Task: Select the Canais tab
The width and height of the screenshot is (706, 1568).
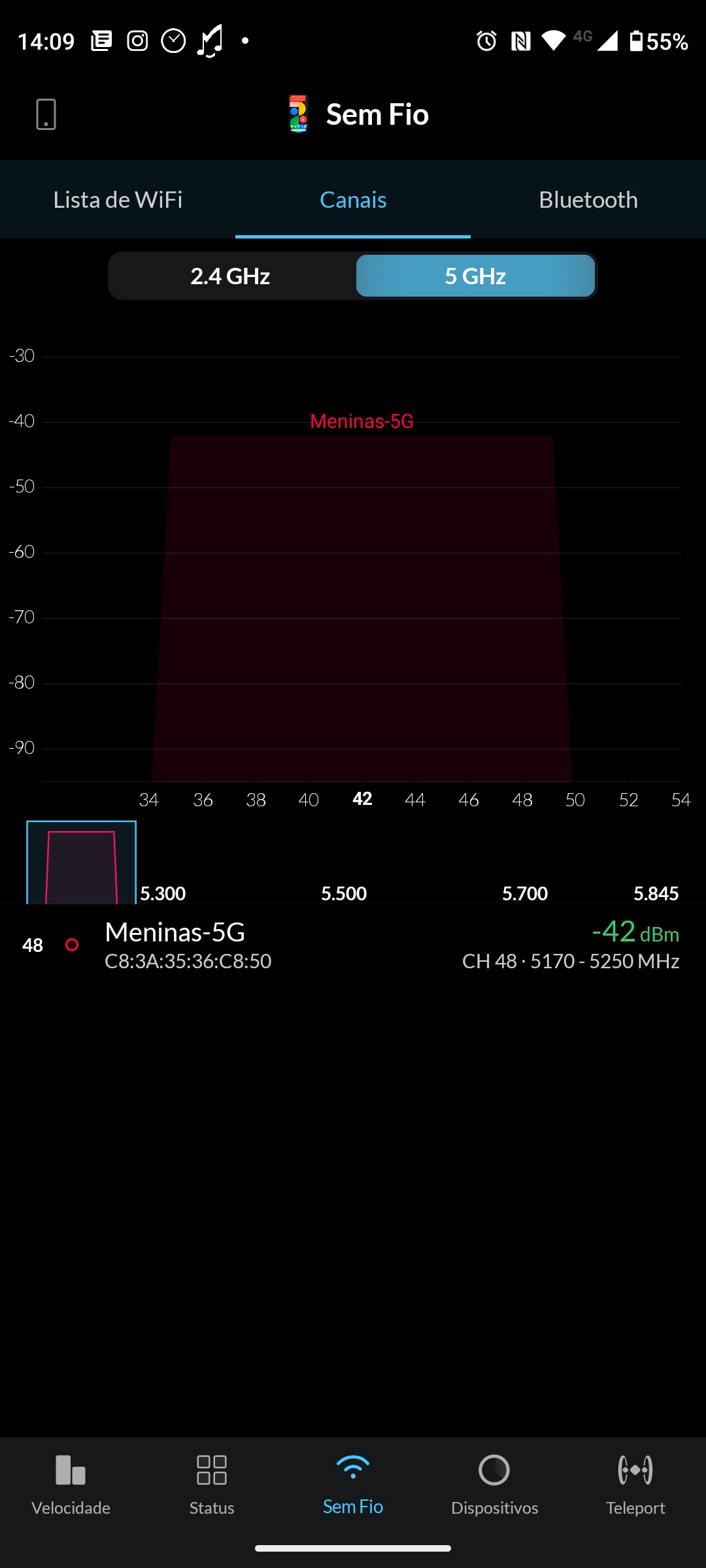Action: 353,200
